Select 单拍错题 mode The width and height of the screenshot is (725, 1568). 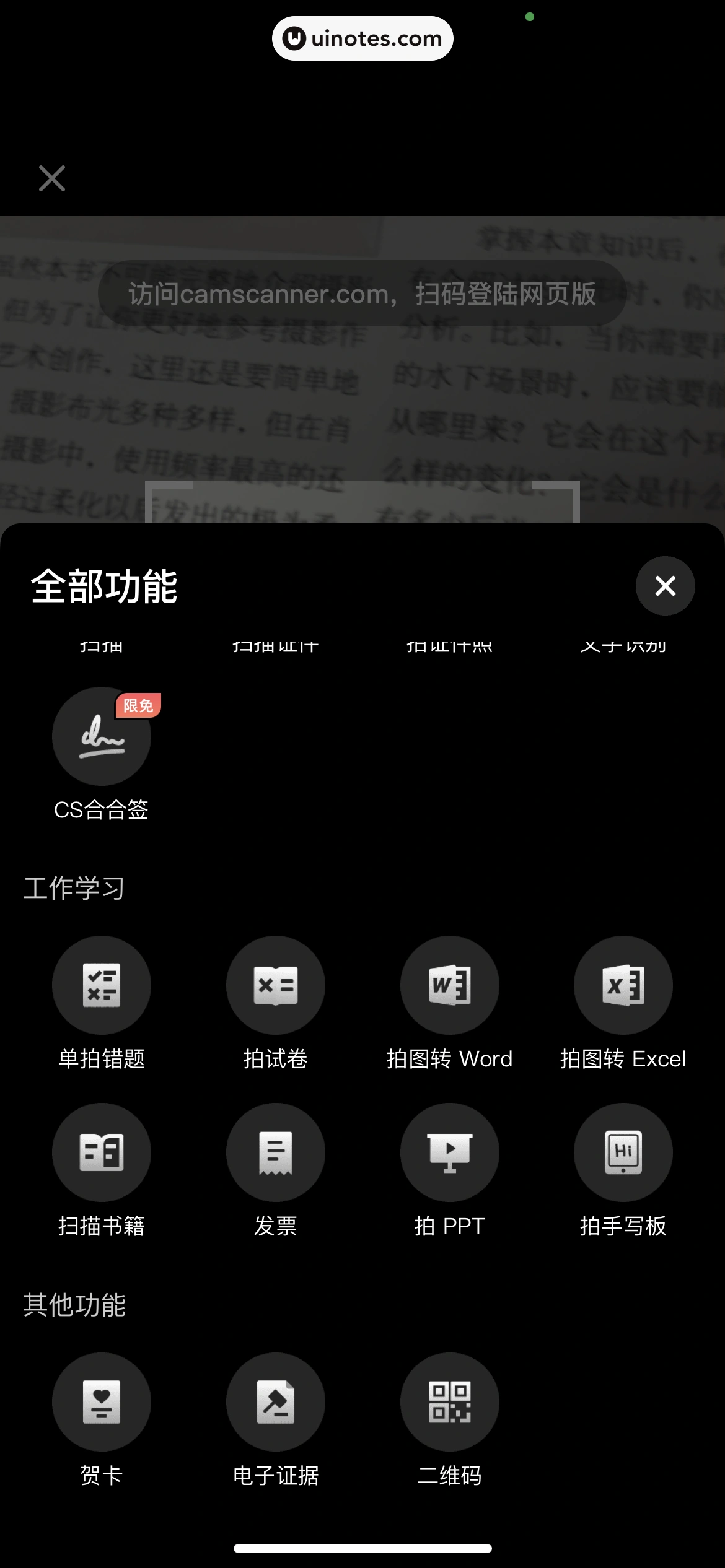coord(102,985)
